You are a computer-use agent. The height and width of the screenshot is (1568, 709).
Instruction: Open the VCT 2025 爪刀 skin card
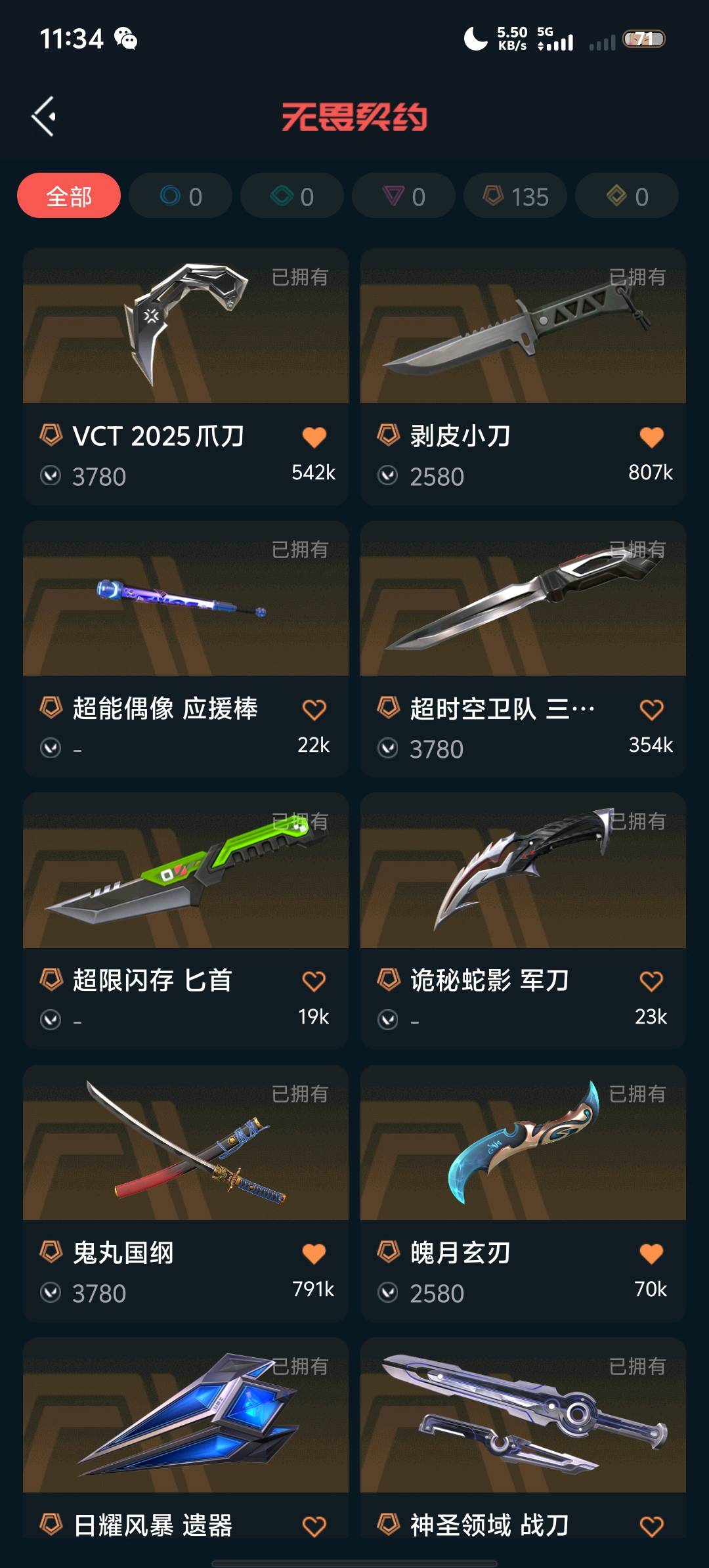pyautogui.click(x=185, y=328)
